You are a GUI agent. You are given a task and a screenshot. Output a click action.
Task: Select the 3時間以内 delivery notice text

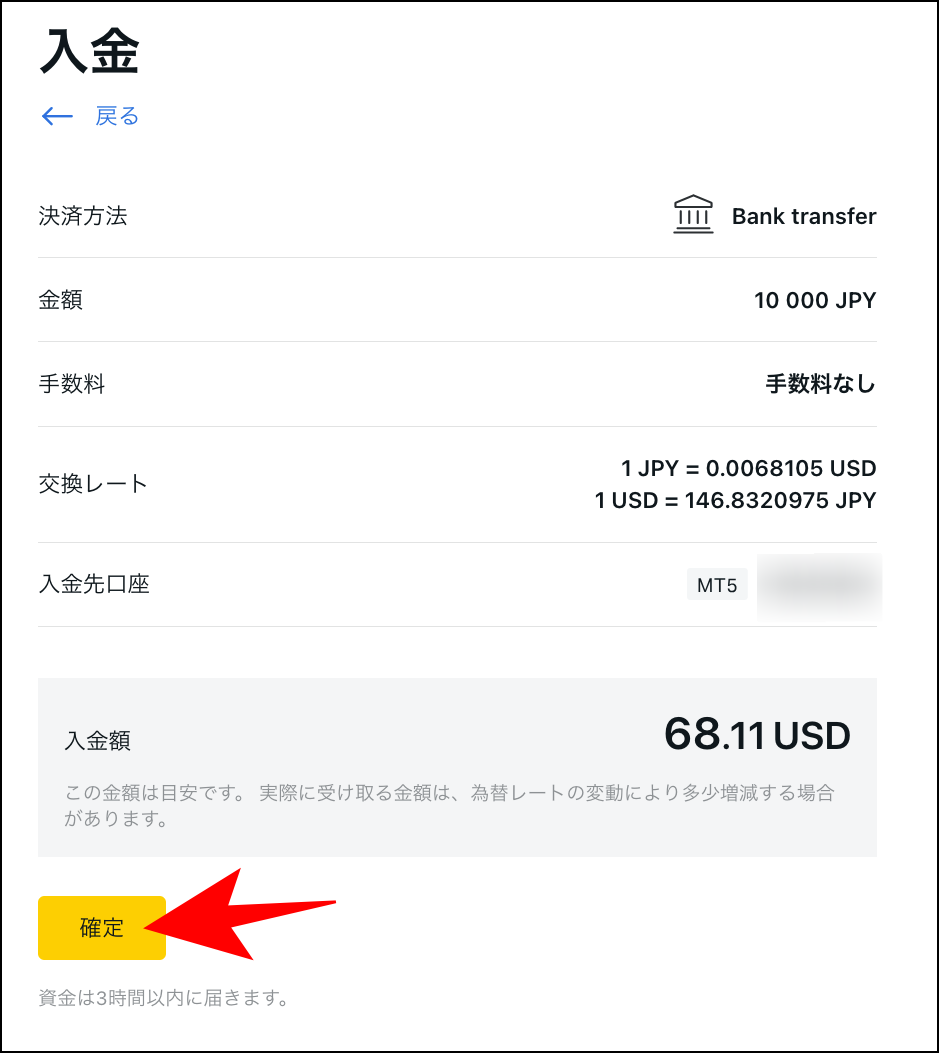click(x=162, y=997)
